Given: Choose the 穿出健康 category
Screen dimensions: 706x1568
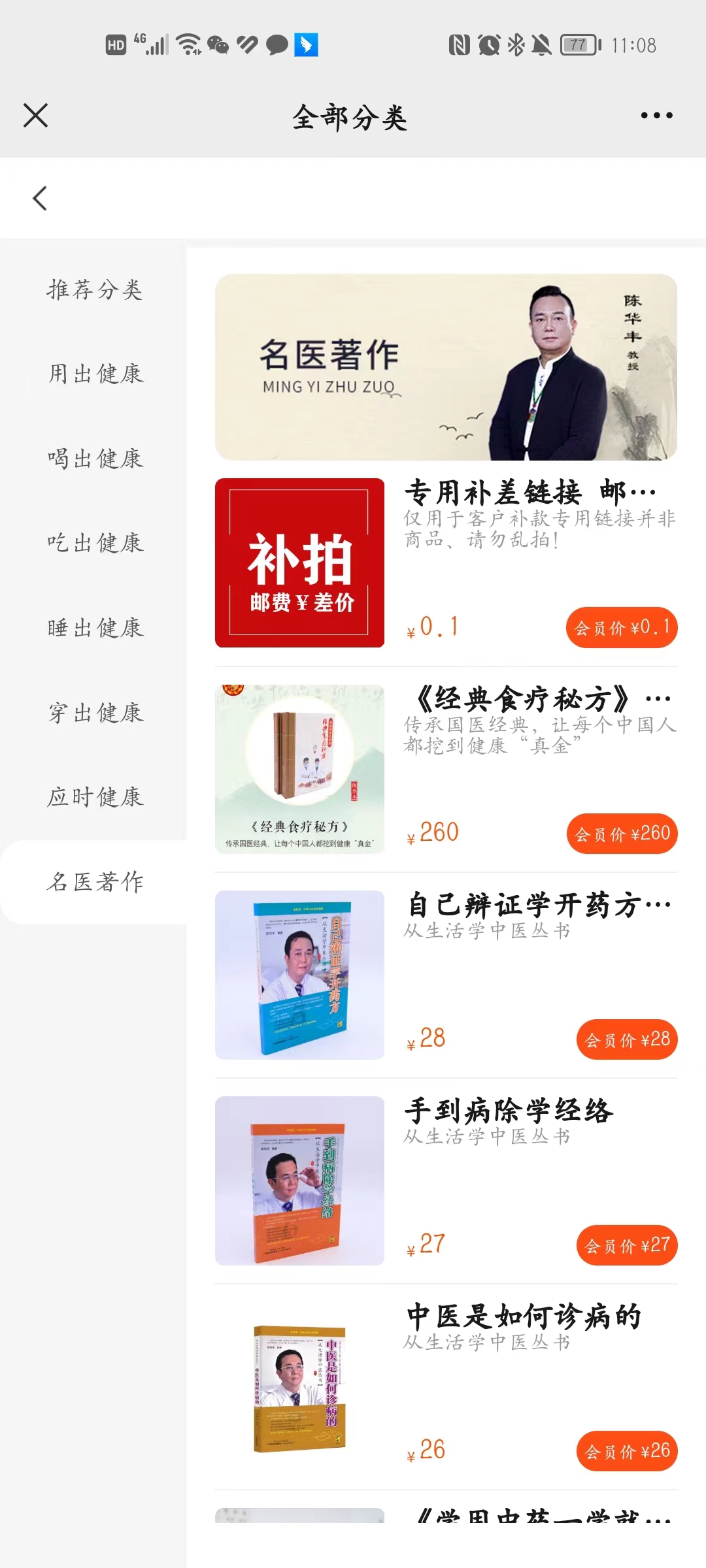Looking at the screenshot, I should (x=94, y=713).
